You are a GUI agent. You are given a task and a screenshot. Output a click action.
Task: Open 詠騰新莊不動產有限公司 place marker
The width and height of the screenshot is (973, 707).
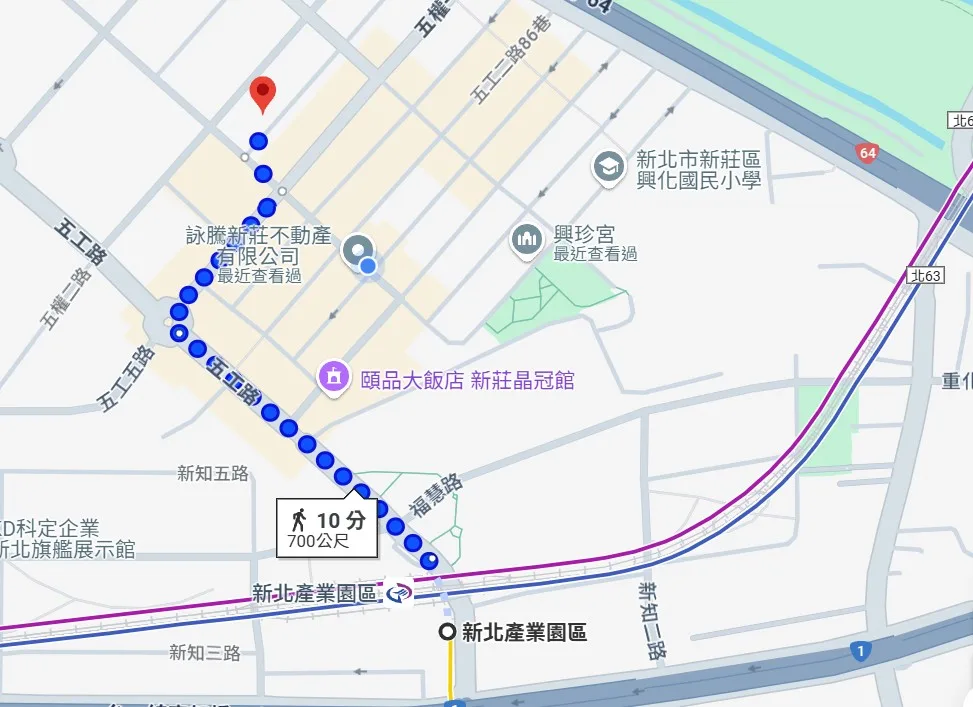click(356, 249)
